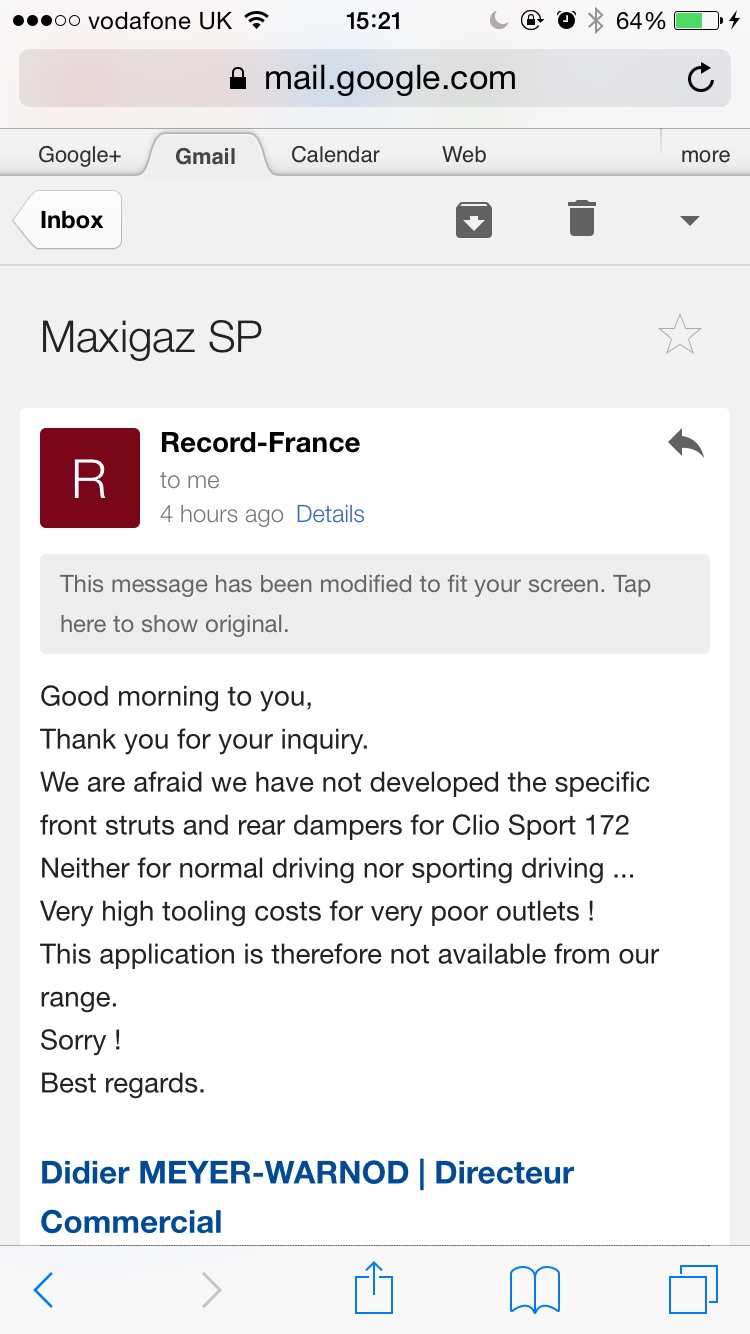Go back in Safari history

click(43, 1290)
